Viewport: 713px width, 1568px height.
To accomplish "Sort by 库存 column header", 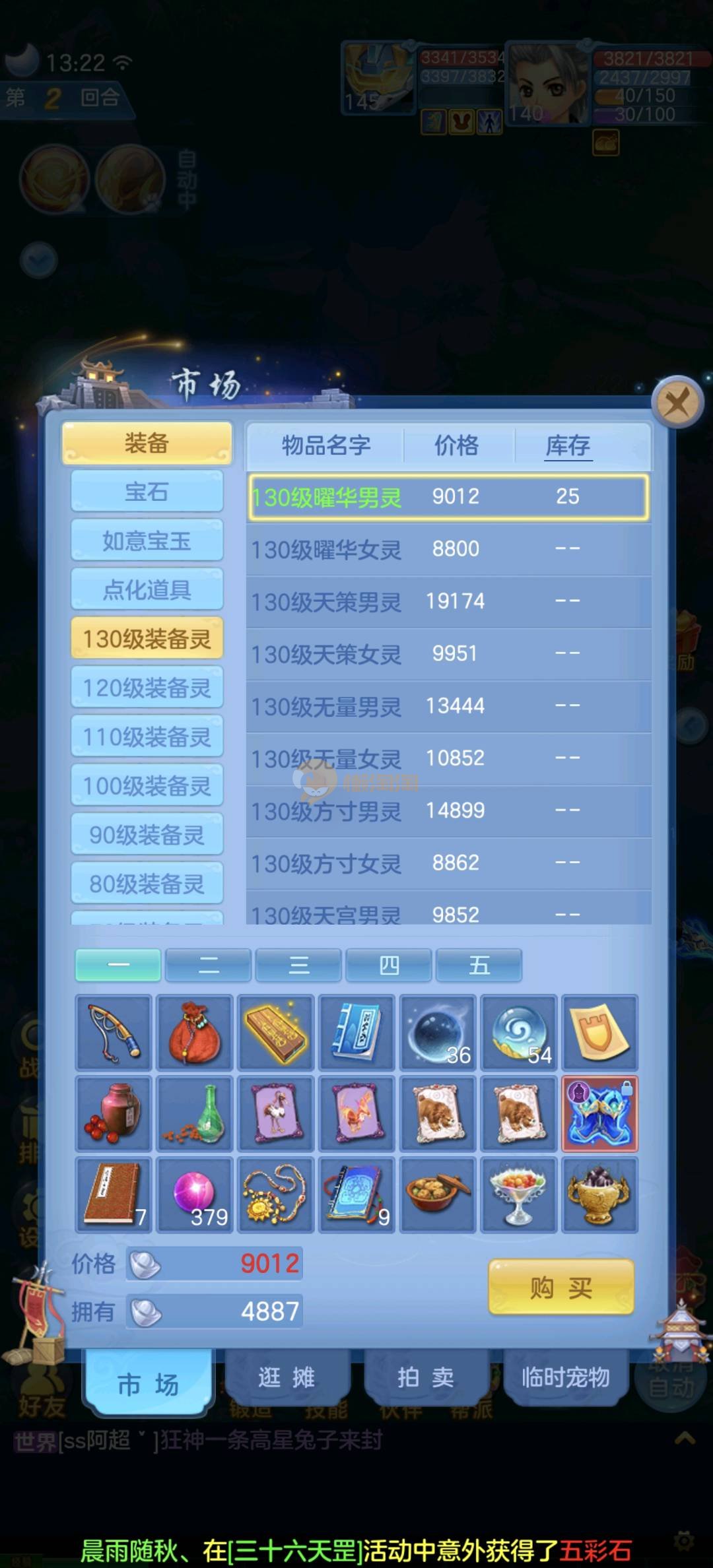I will [568, 446].
